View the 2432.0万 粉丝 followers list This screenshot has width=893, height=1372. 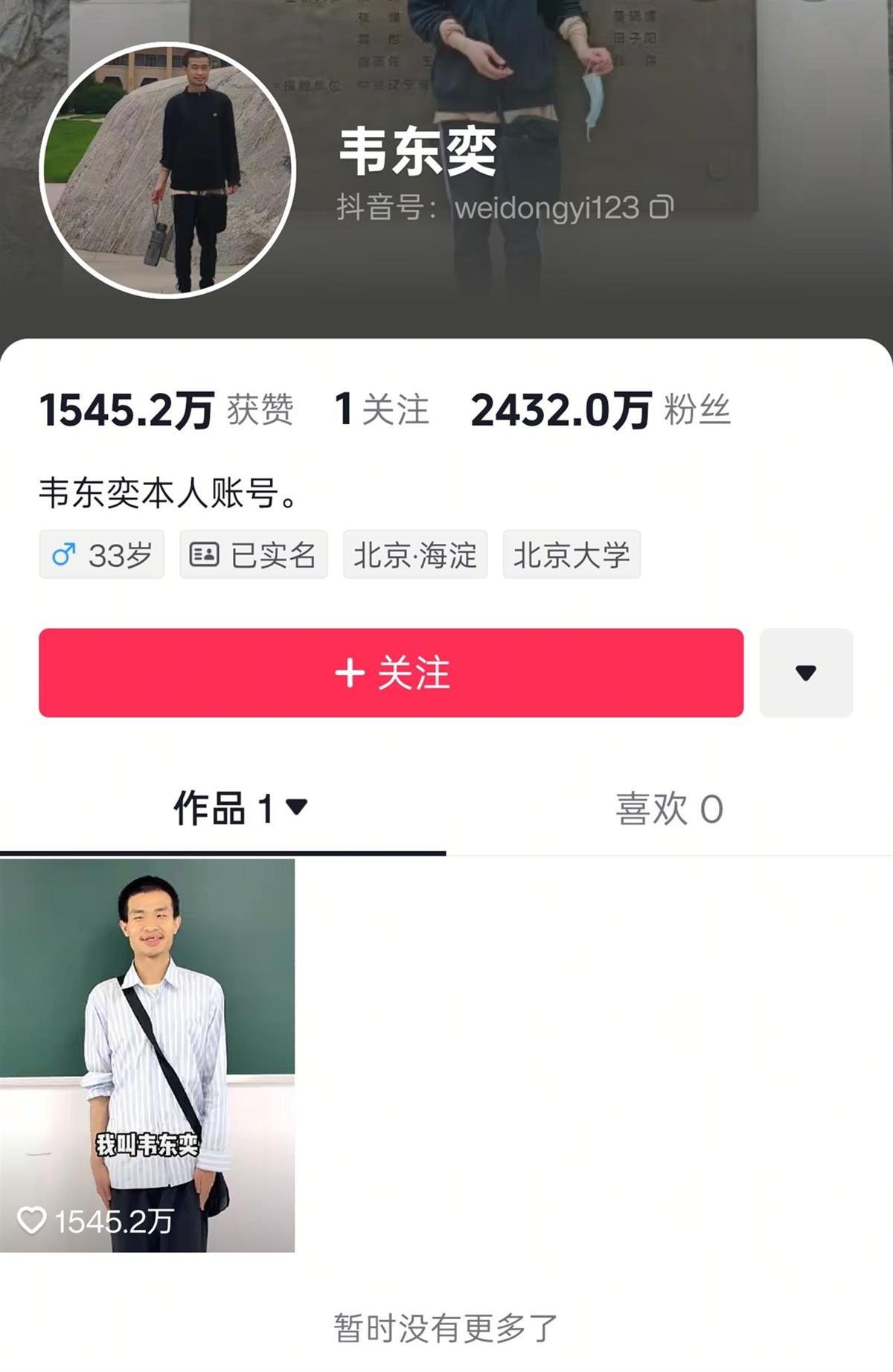point(601,410)
